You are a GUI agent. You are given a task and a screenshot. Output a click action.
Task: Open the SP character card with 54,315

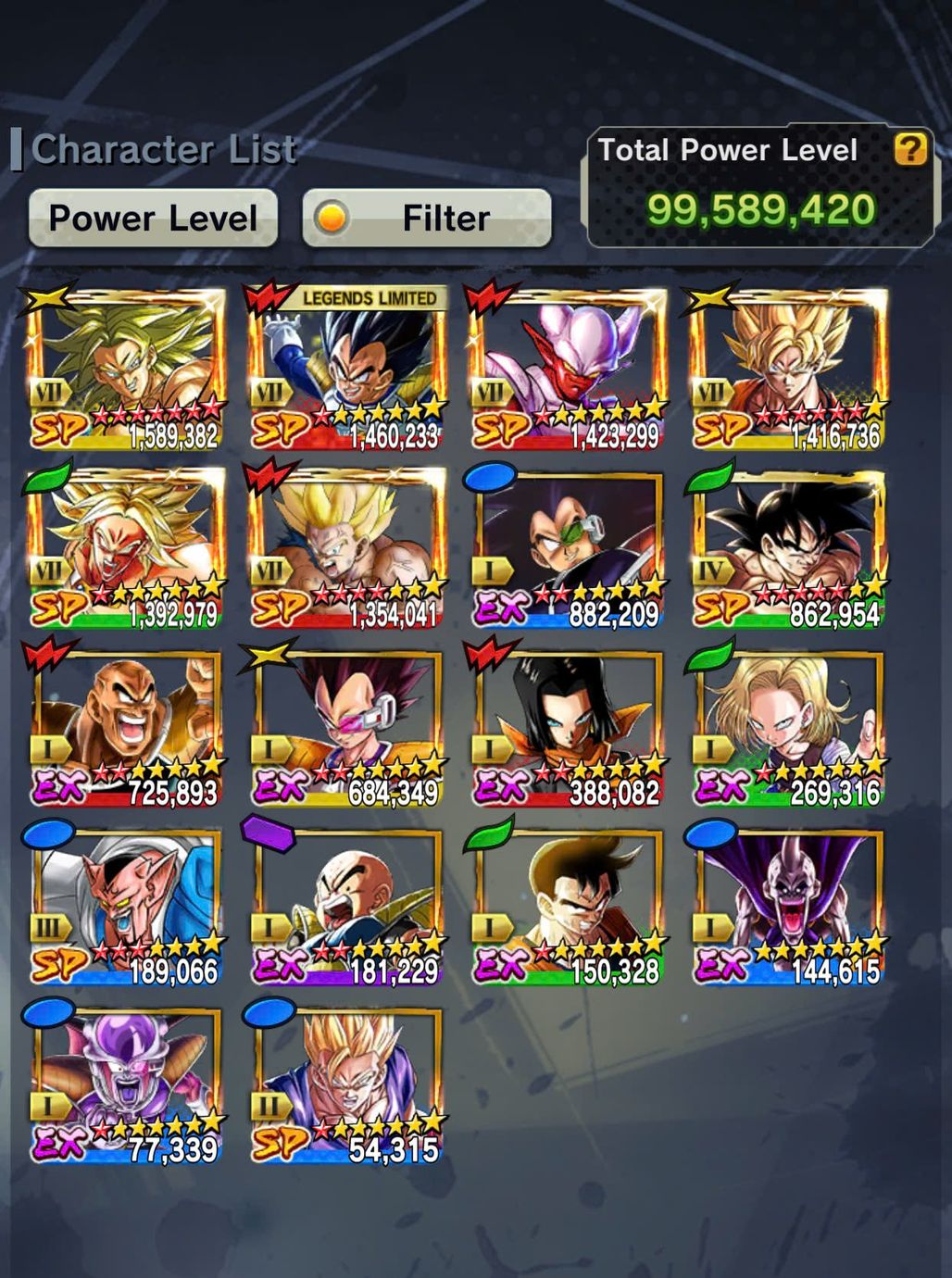click(347, 1085)
